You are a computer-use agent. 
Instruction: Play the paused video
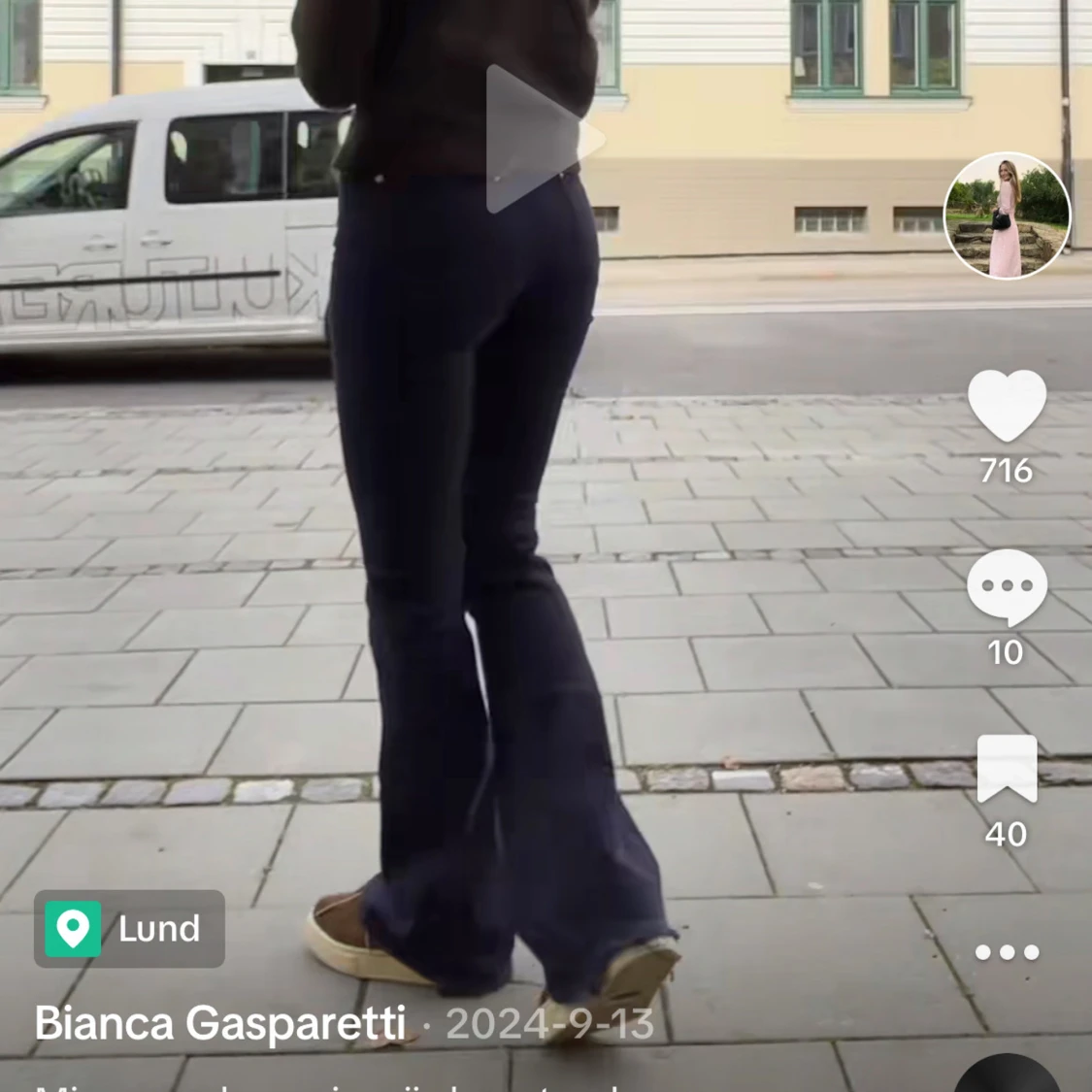point(540,139)
